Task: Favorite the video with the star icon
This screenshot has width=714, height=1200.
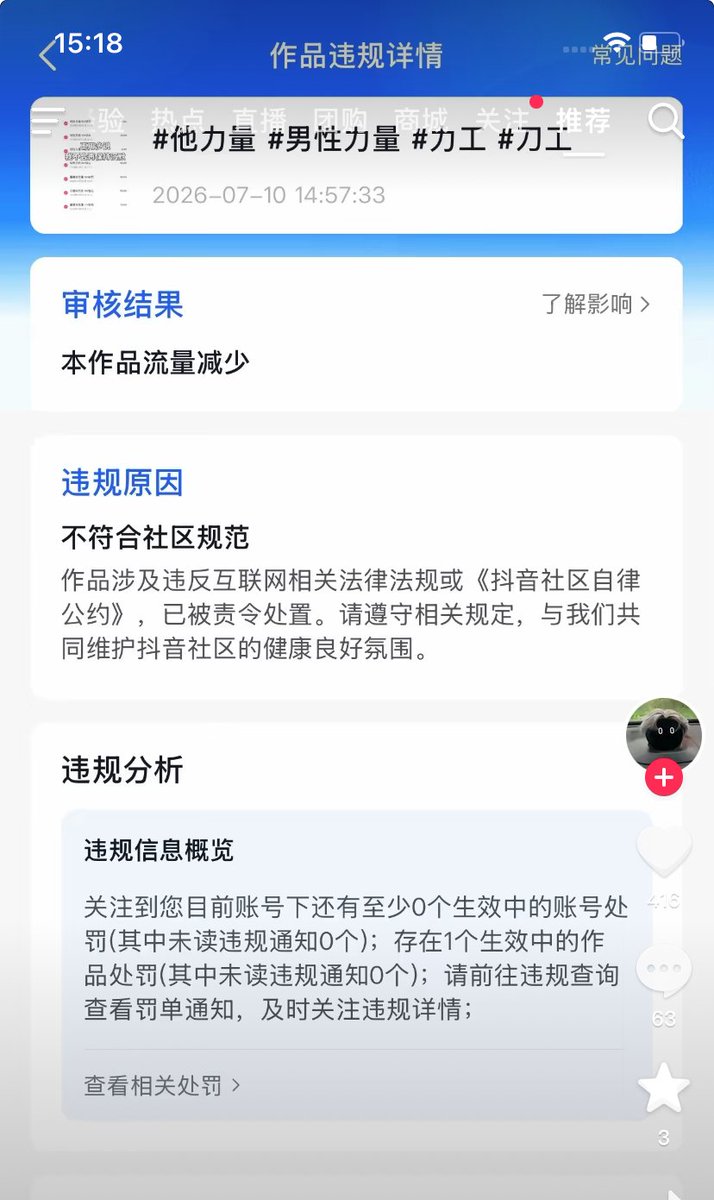Action: tap(664, 1088)
